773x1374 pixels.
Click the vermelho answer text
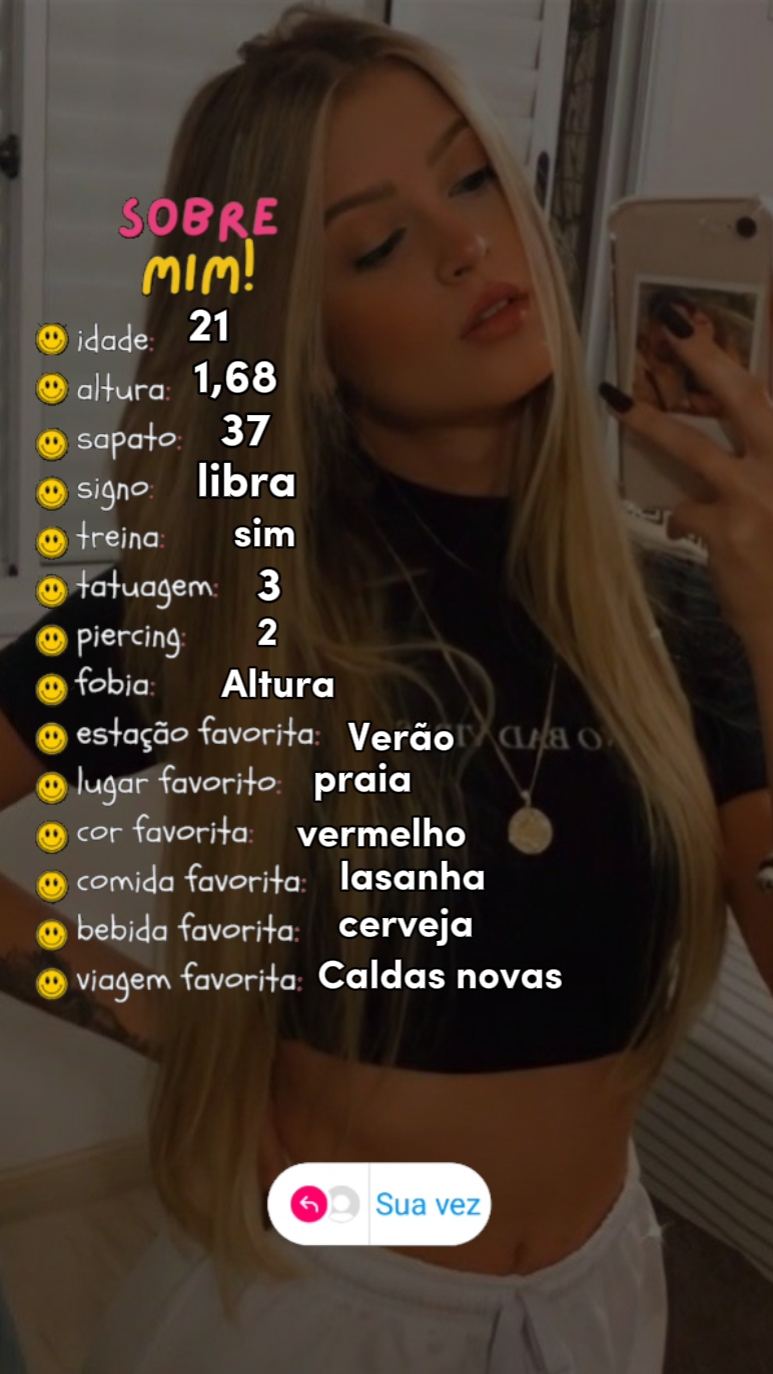pos(380,834)
